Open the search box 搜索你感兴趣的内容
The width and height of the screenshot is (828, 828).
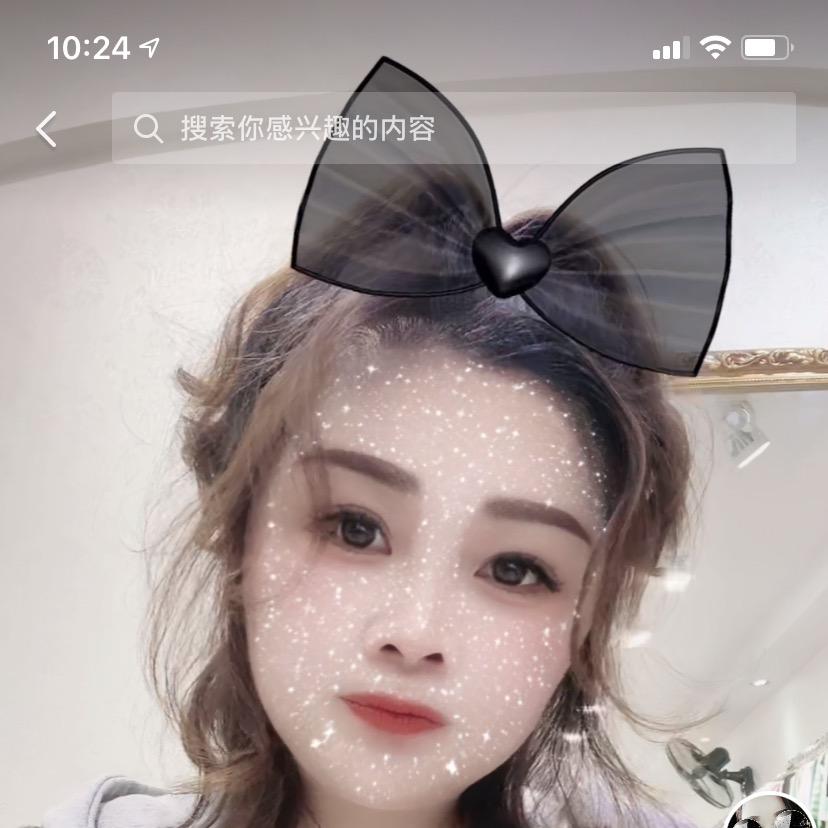(453, 129)
